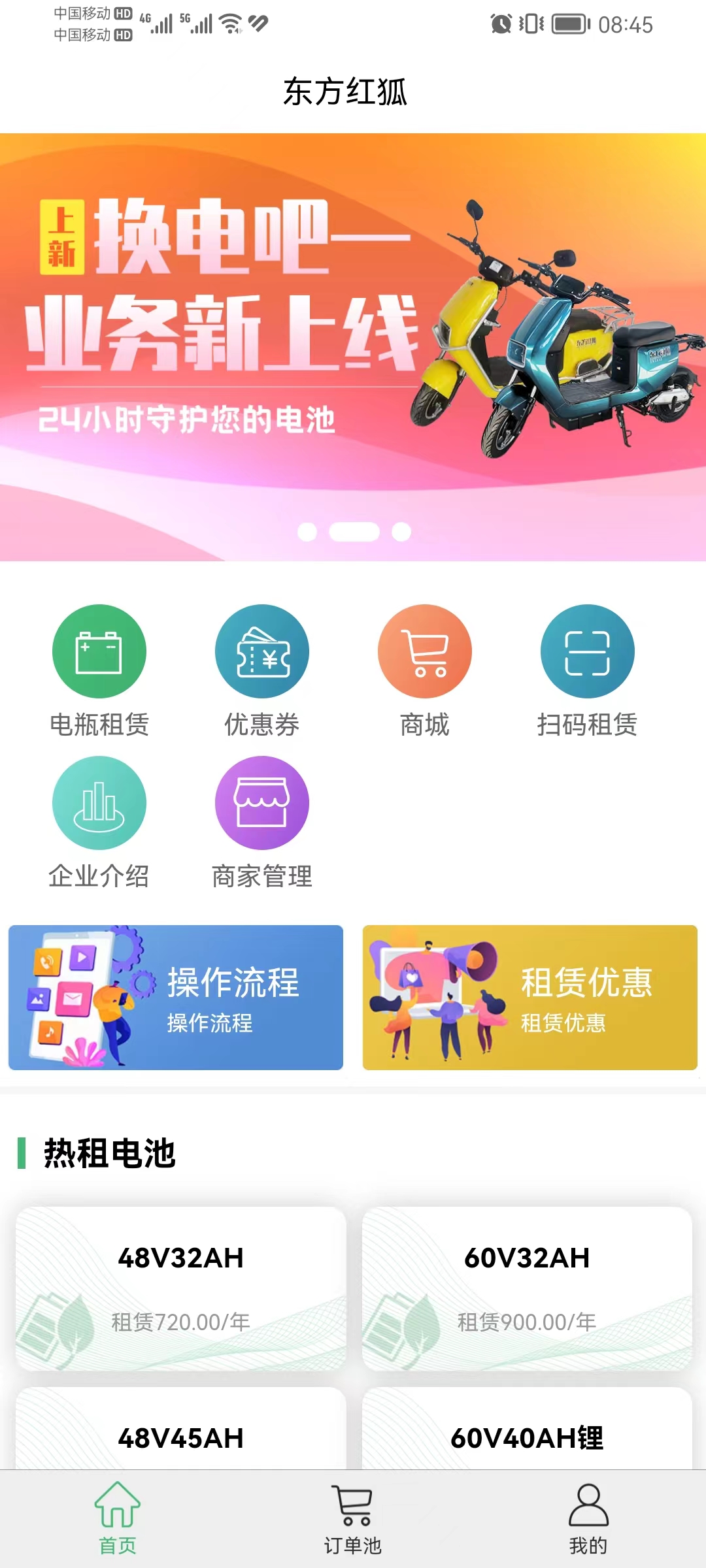Open the 租赁优惠 offers card
This screenshot has height=1568, width=706.
[530, 998]
